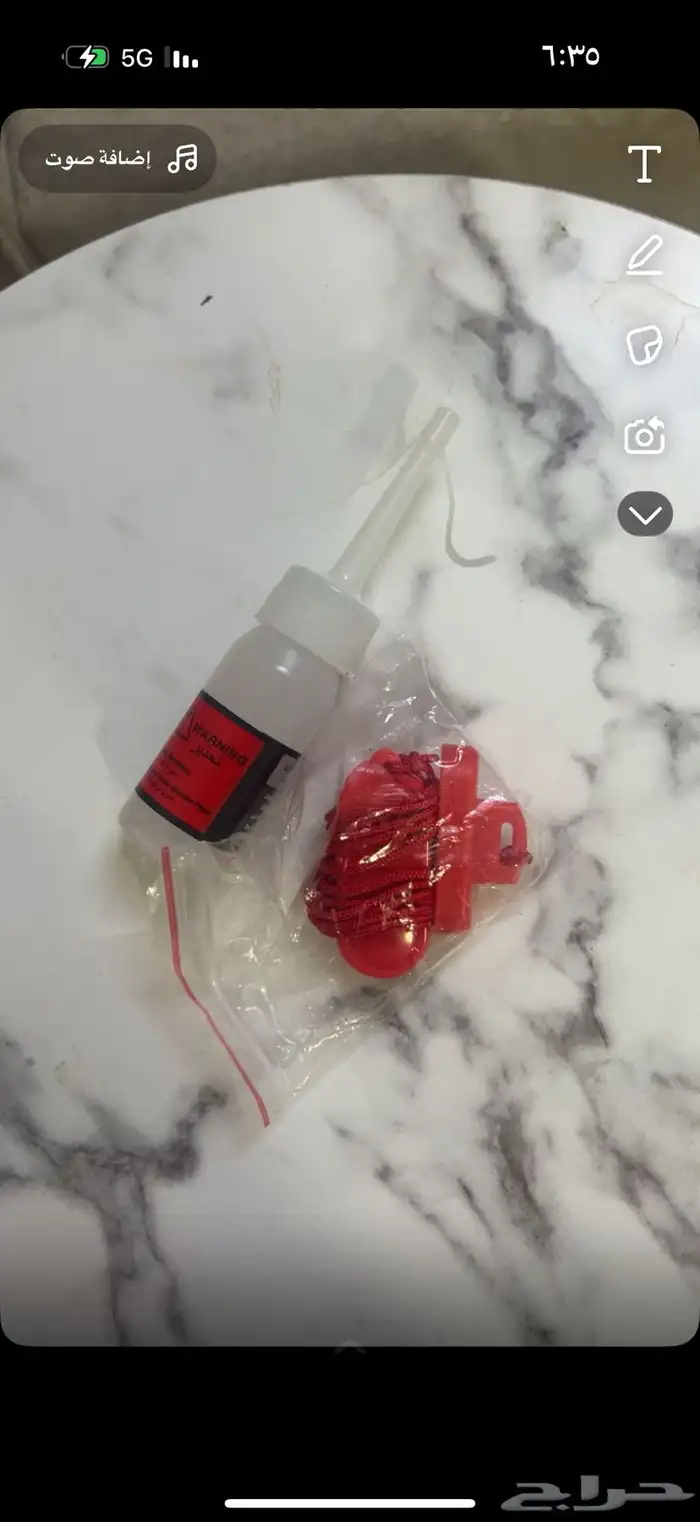Add sound to the snap
This screenshot has width=700, height=1522.
(118, 159)
